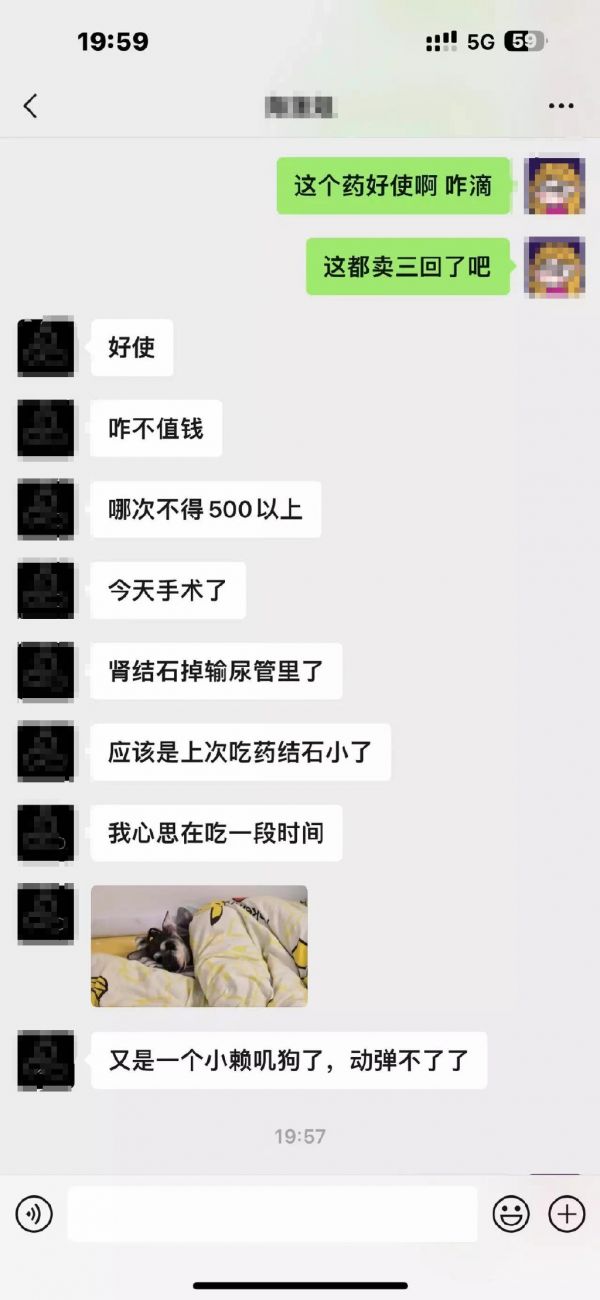
Task: Tap the message text field
Action: coord(272,1214)
